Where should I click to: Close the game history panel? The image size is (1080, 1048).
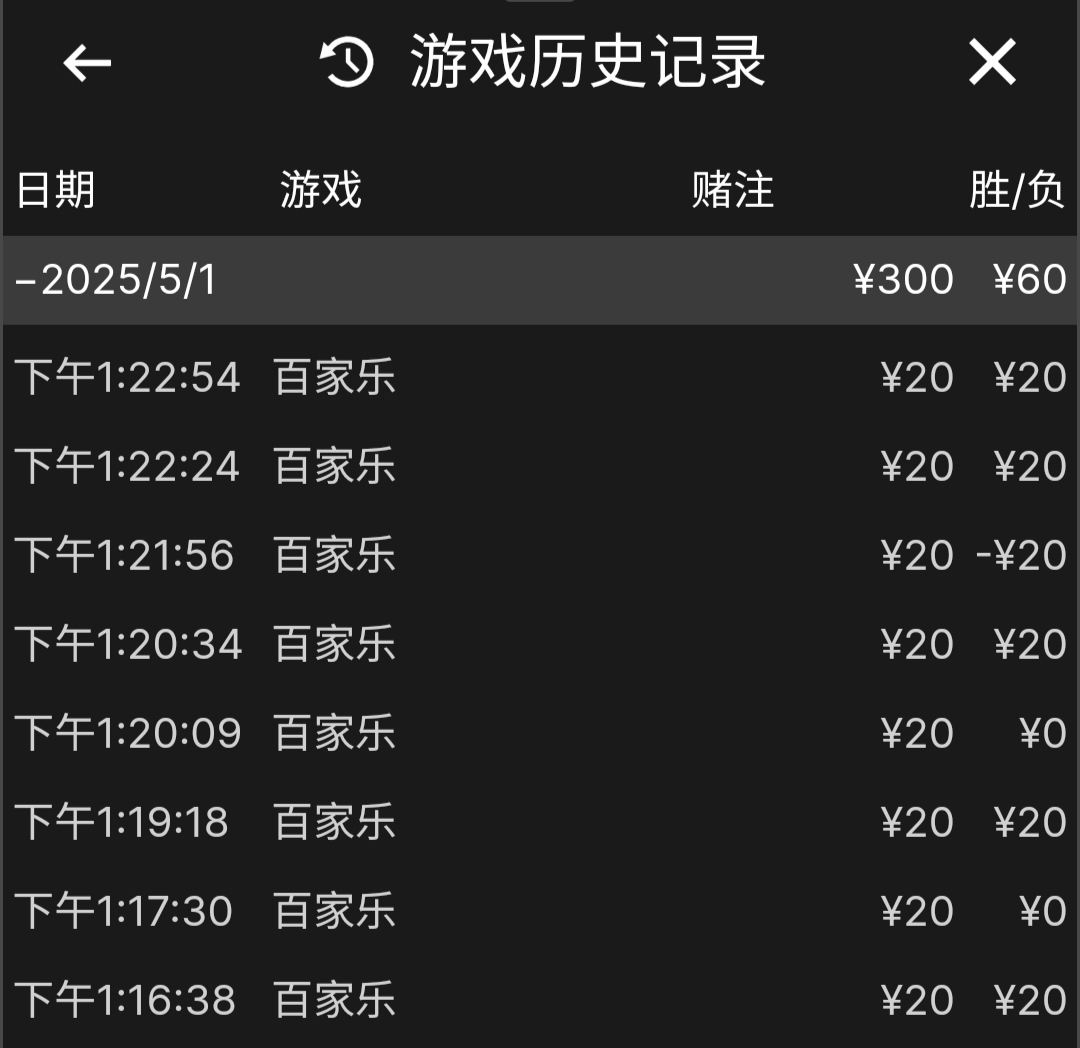tap(991, 63)
